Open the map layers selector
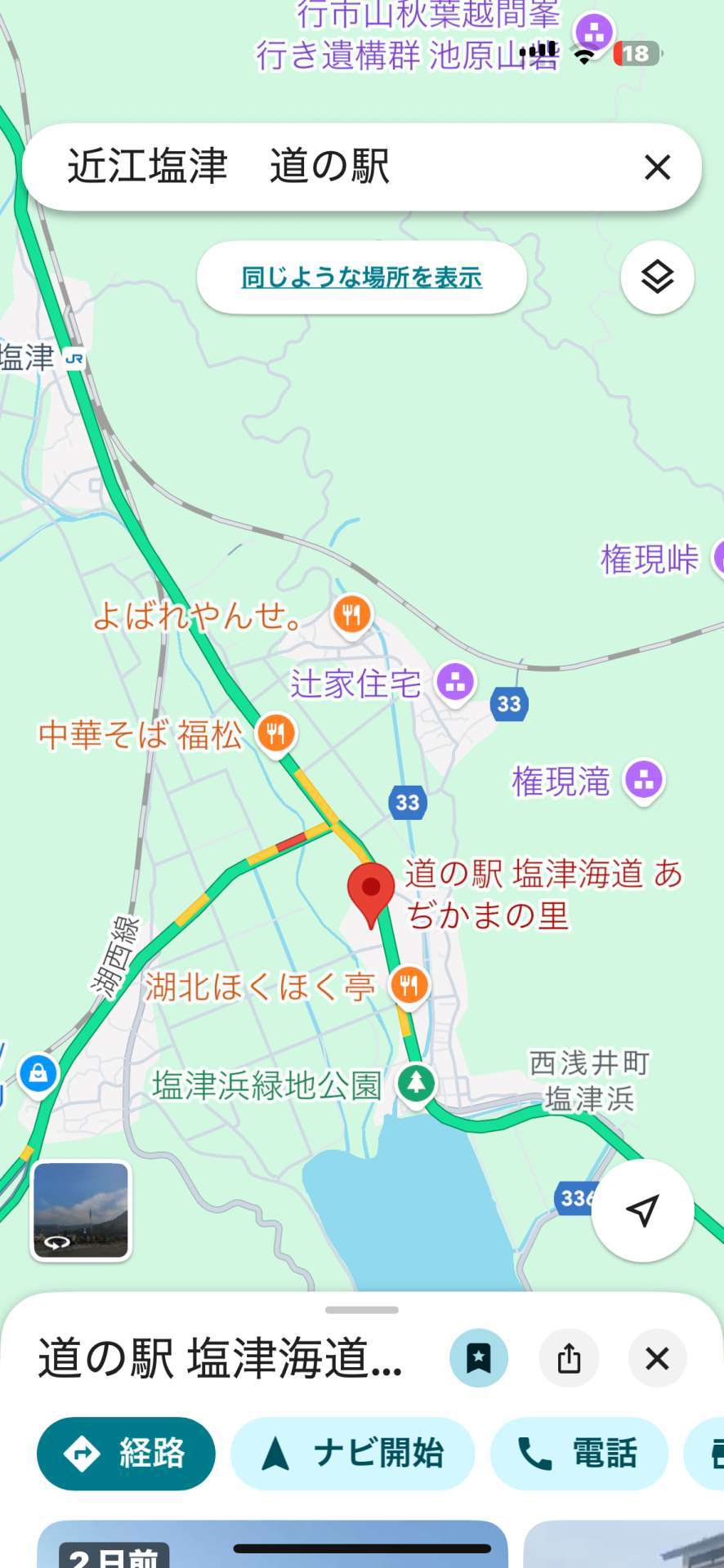This screenshot has height=1568, width=724. (x=657, y=278)
